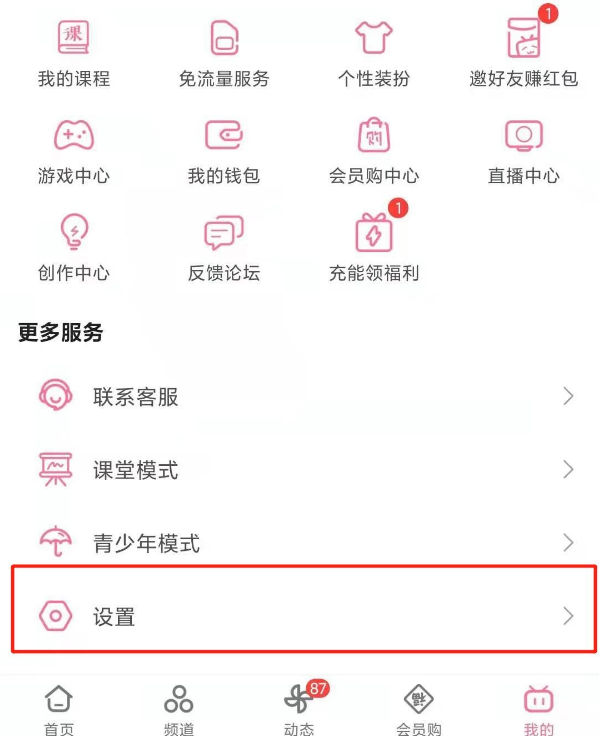Open 我的钱包 wallet
The width and height of the screenshot is (600, 736).
[224, 151]
